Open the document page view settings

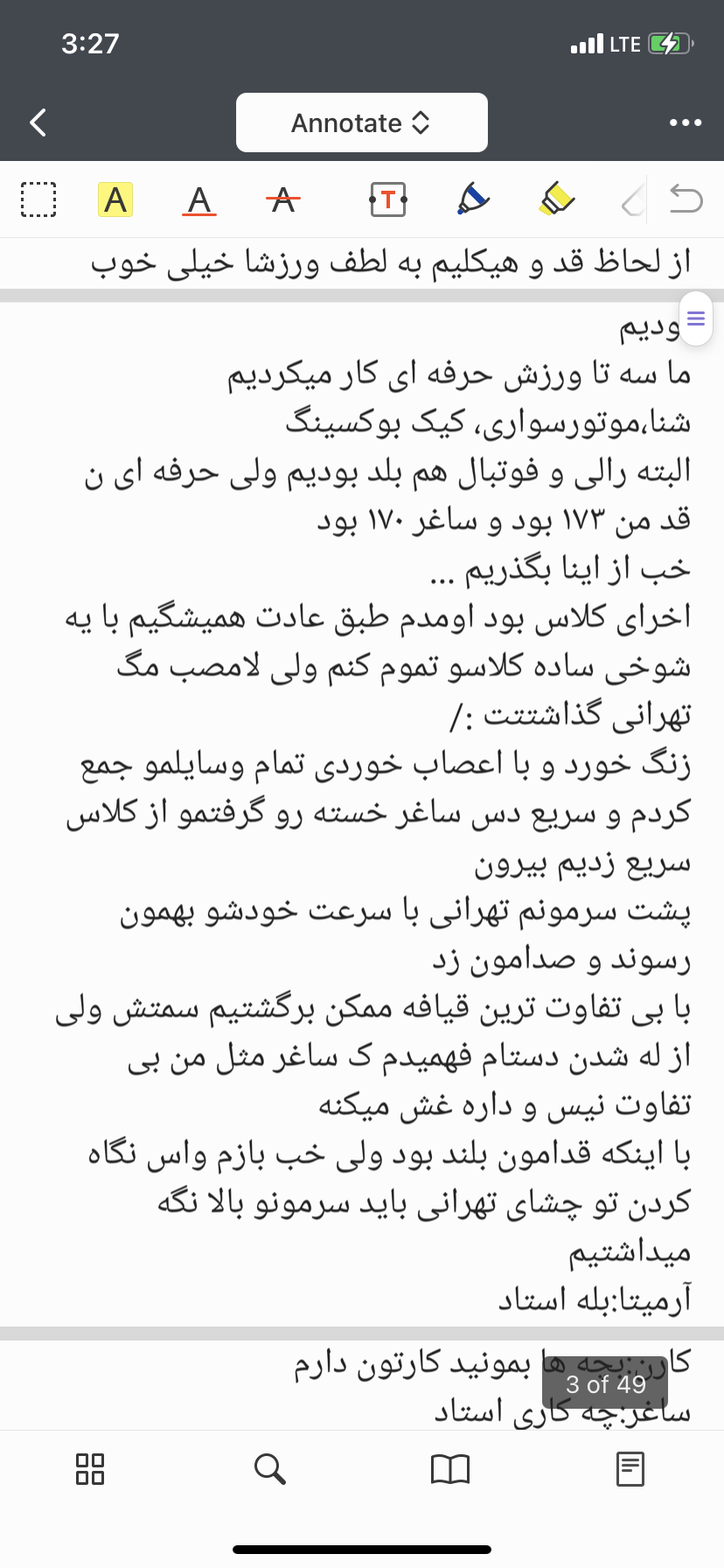(630, 1469)
